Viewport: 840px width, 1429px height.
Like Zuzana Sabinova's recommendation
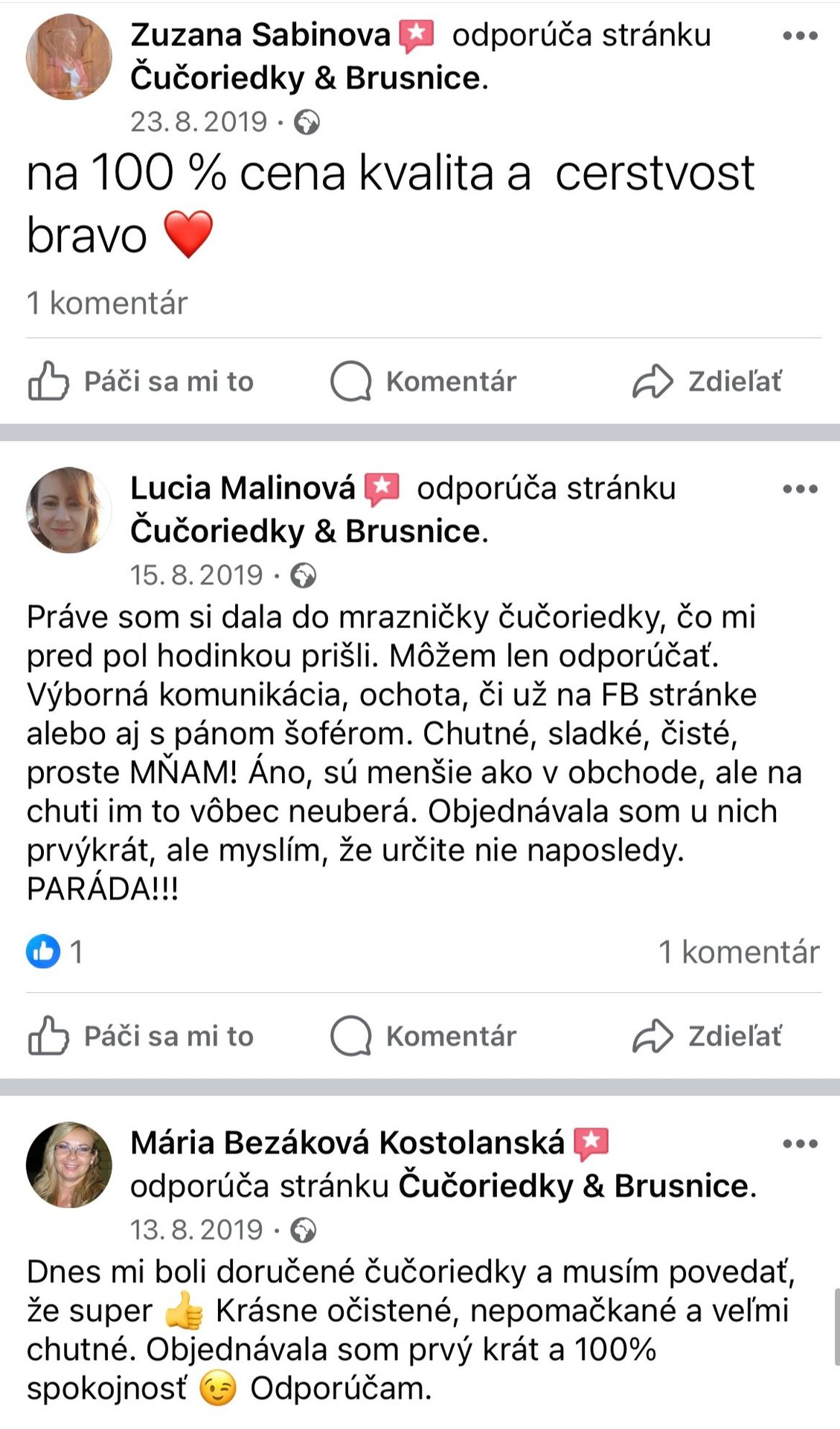click(141, 381)
